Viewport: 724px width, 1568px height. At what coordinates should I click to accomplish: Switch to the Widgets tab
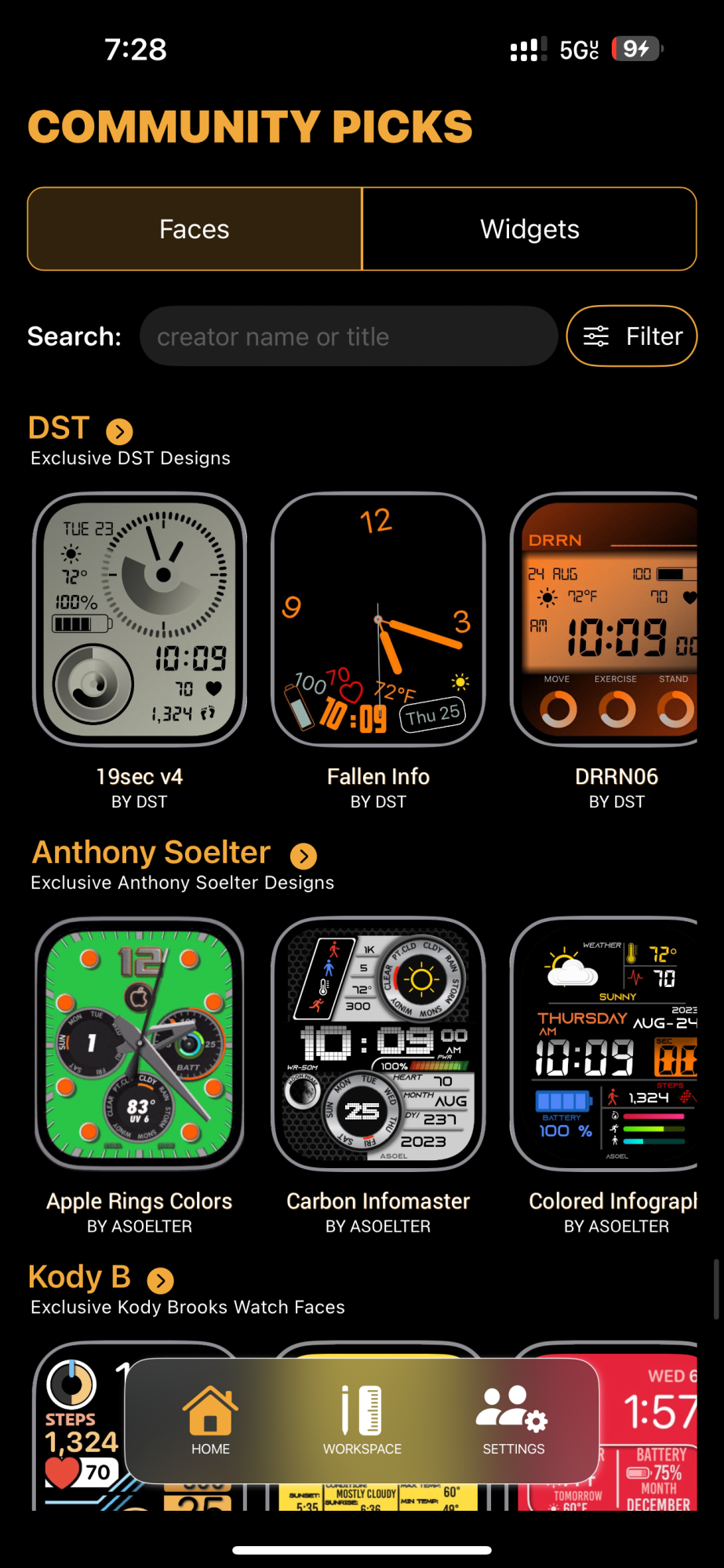(529, 229)
